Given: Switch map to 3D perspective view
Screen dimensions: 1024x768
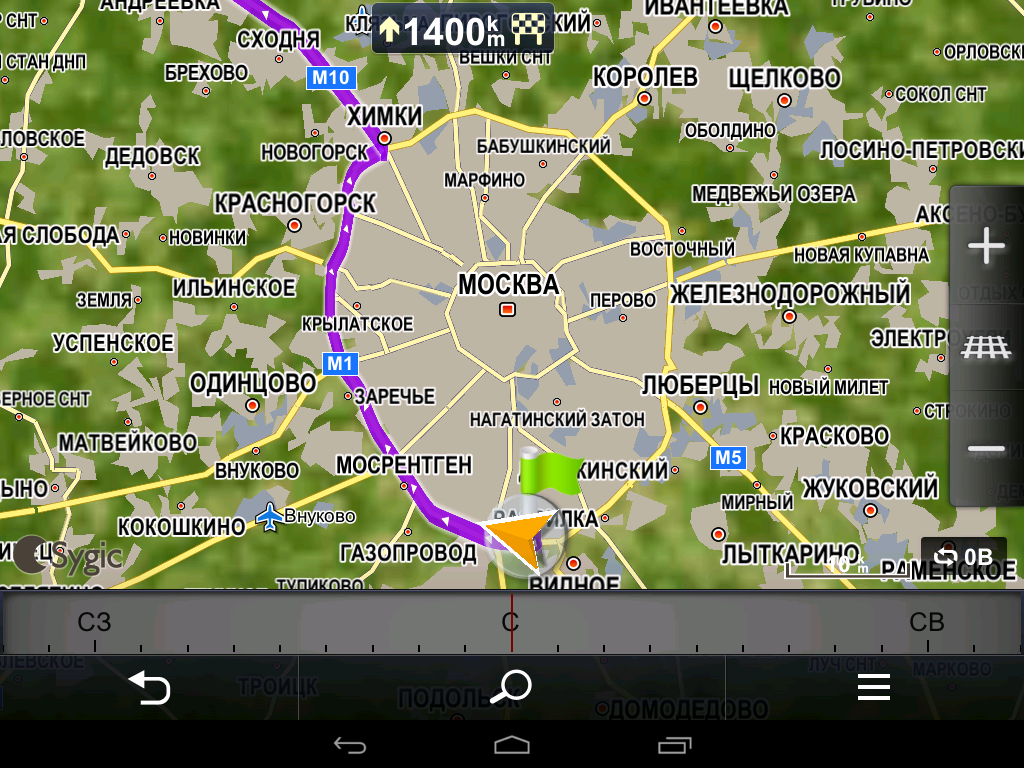Looking at the screenshot, I should coord(986,348).
